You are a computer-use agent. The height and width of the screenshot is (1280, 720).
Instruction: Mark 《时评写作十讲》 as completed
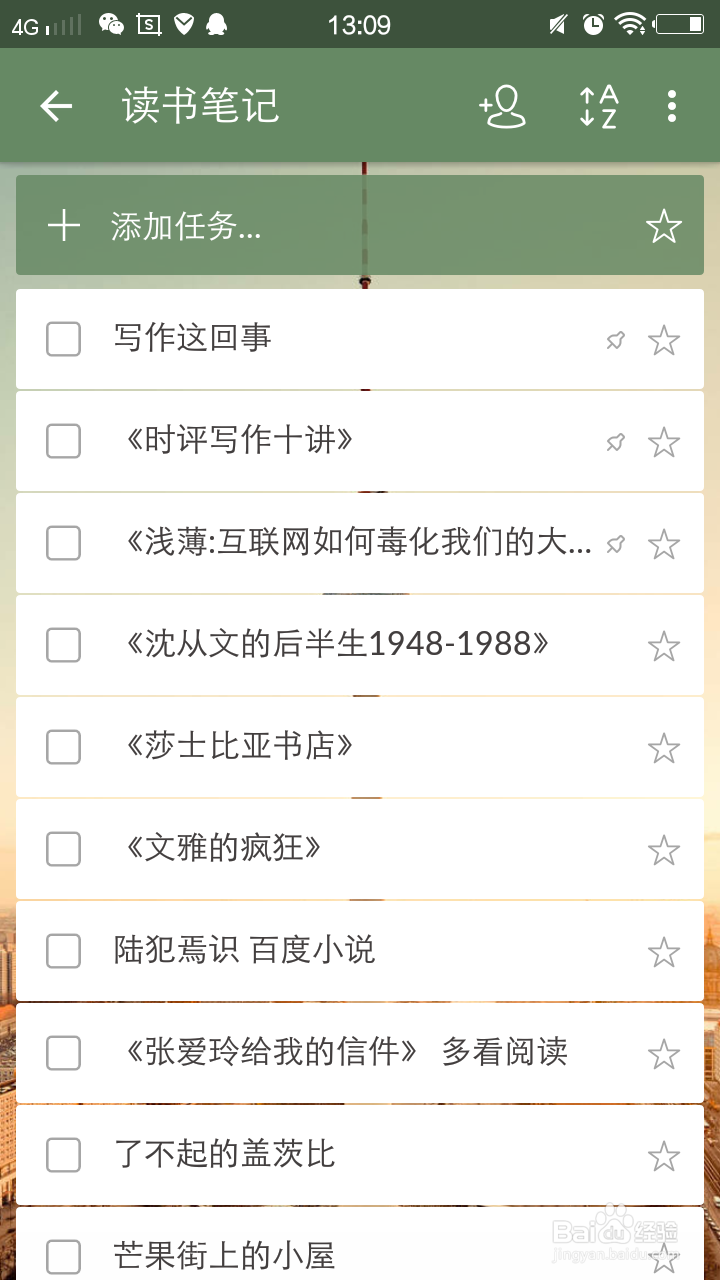pyautogui.click(x=63, y=441)
